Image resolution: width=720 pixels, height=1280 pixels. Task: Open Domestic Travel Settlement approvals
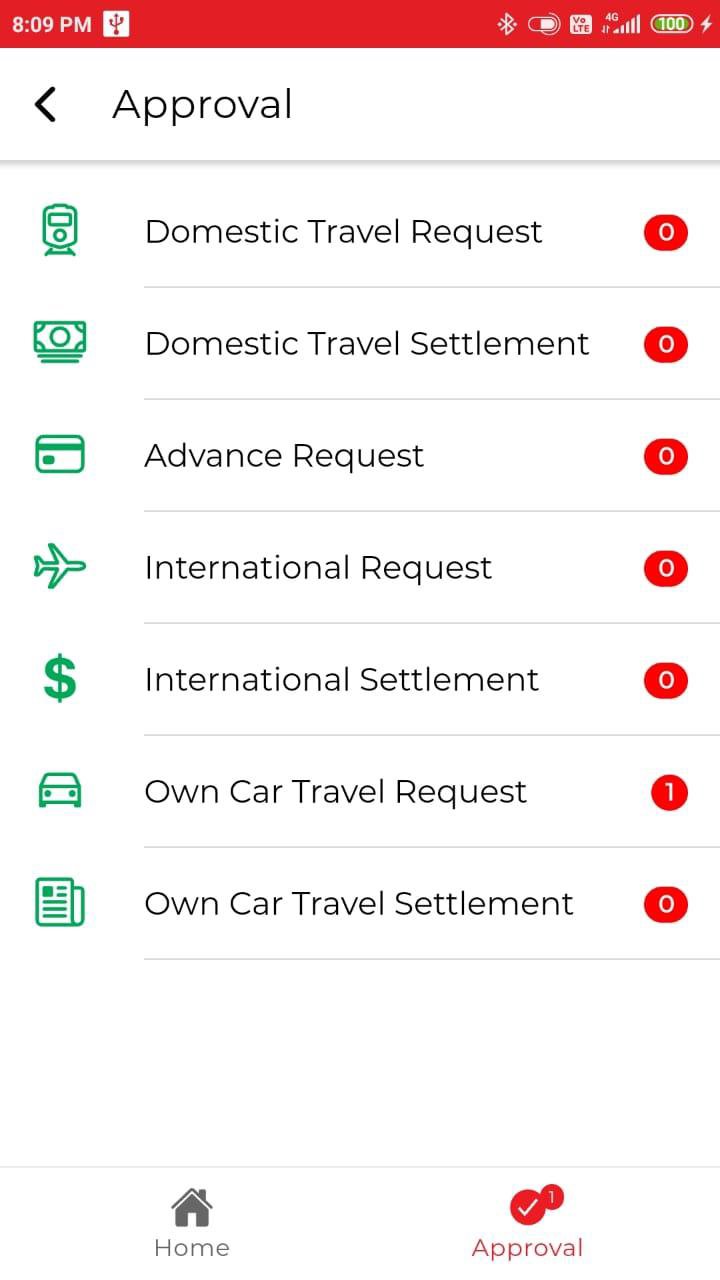click(366, 344)
